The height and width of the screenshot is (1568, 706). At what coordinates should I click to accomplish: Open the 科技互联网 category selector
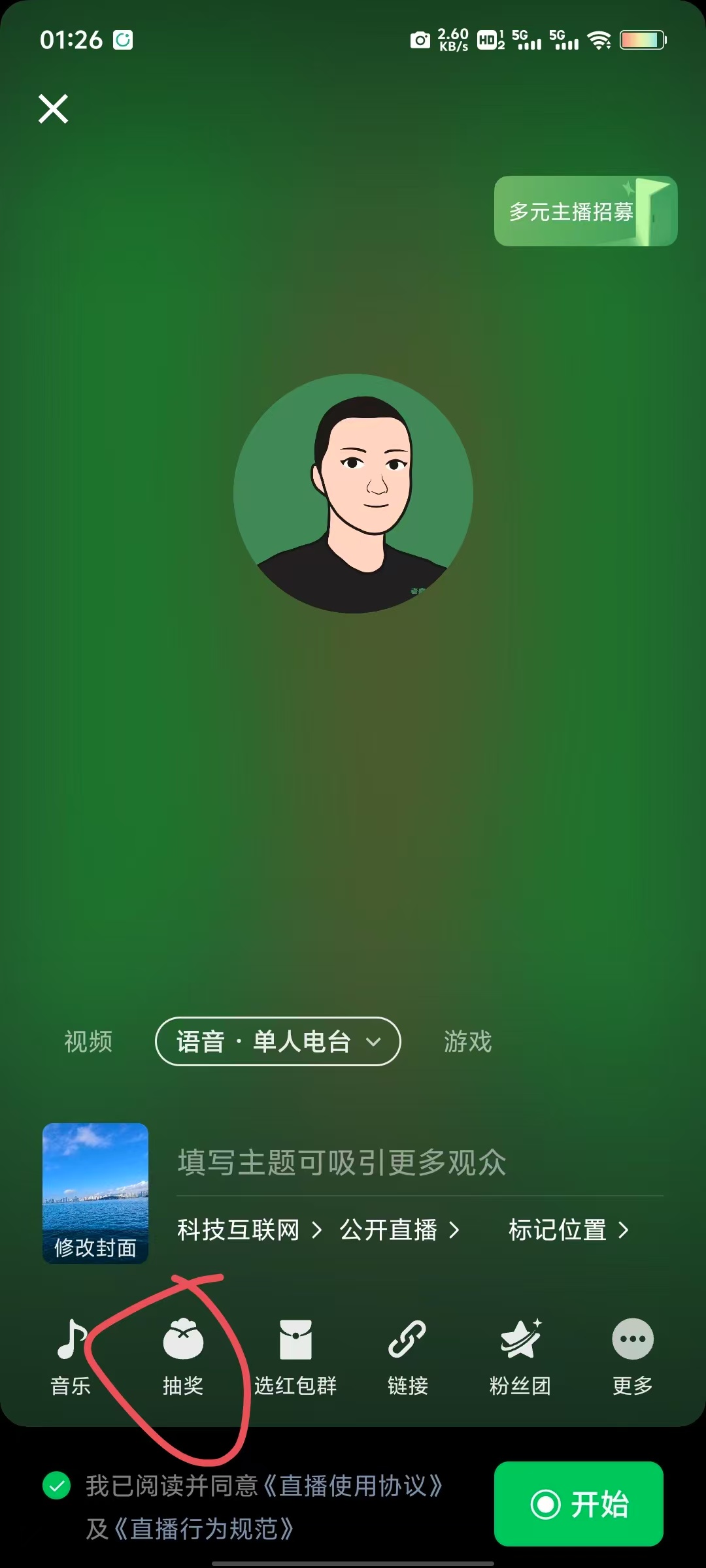(249, 1230)
